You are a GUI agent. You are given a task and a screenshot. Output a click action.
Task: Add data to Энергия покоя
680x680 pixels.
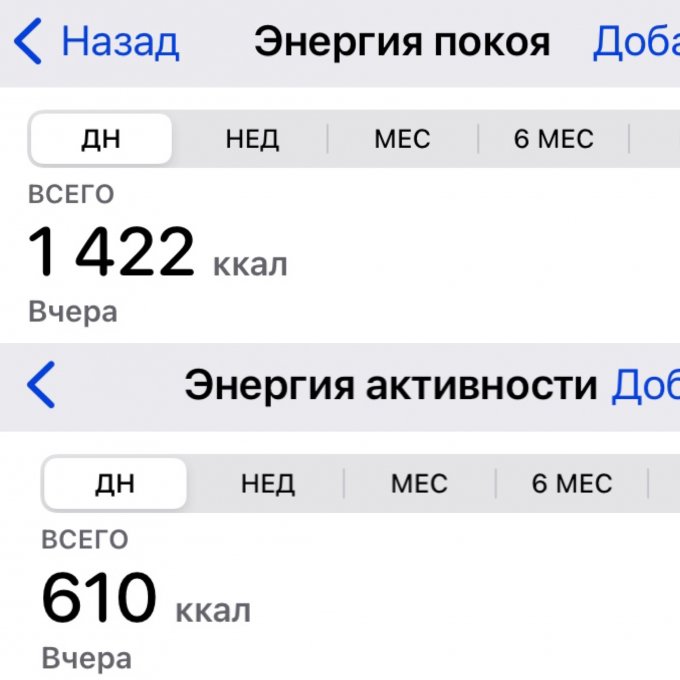(636, 43)
